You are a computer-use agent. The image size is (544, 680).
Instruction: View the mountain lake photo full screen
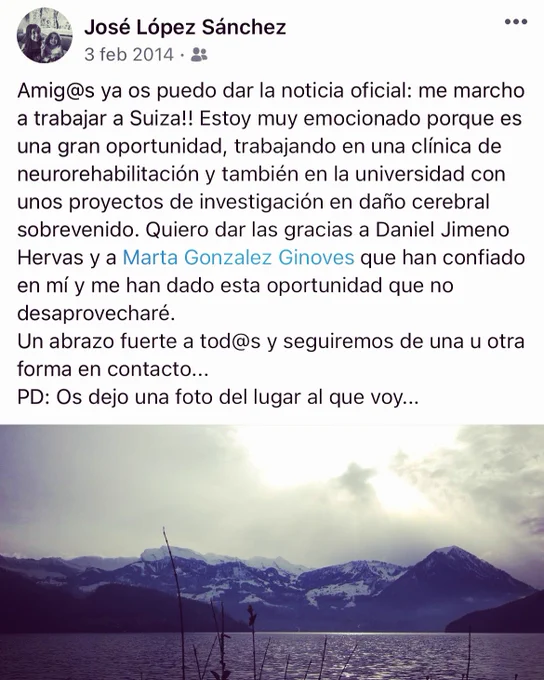pyautogui.click(x=272, y=552)
